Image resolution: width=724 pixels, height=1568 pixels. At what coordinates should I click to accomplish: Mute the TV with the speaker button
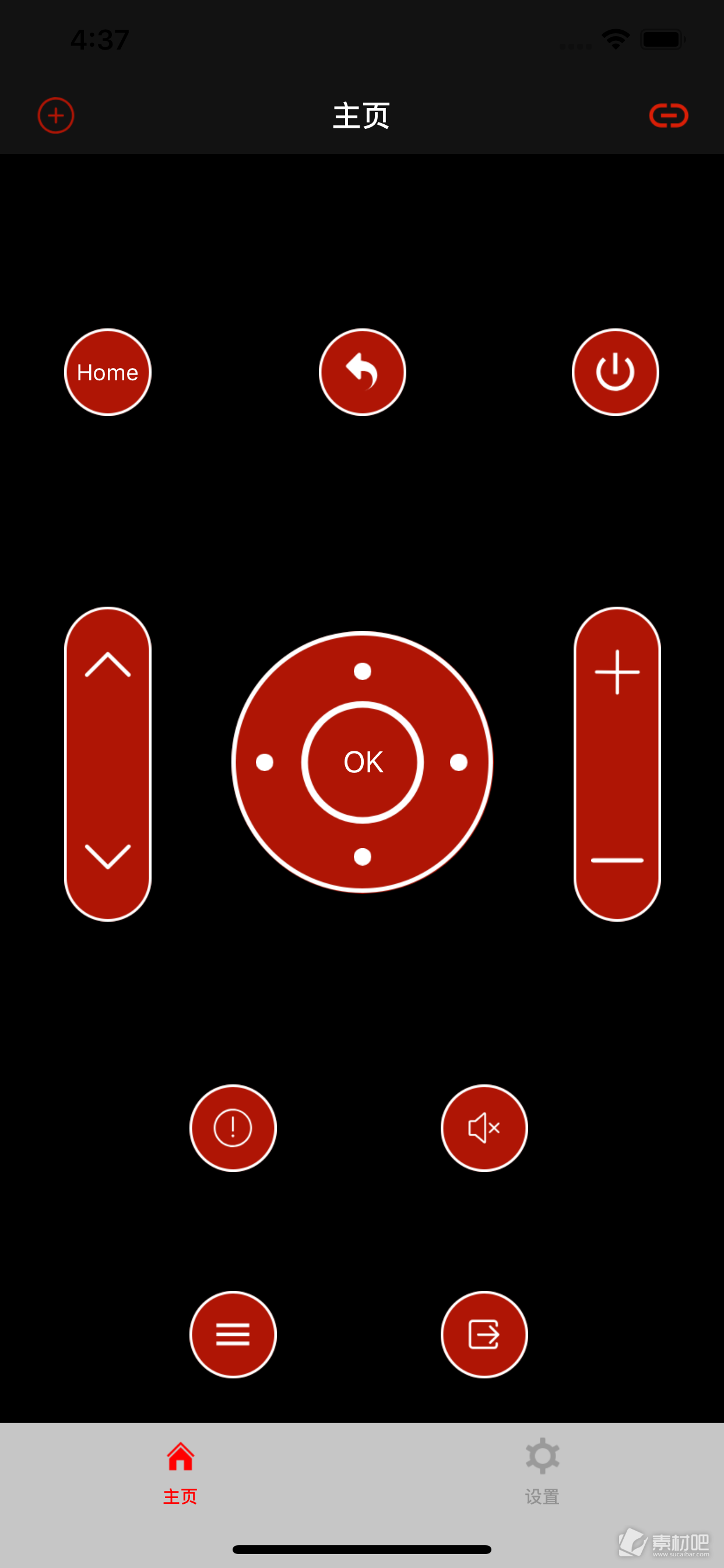[484, 1128]
